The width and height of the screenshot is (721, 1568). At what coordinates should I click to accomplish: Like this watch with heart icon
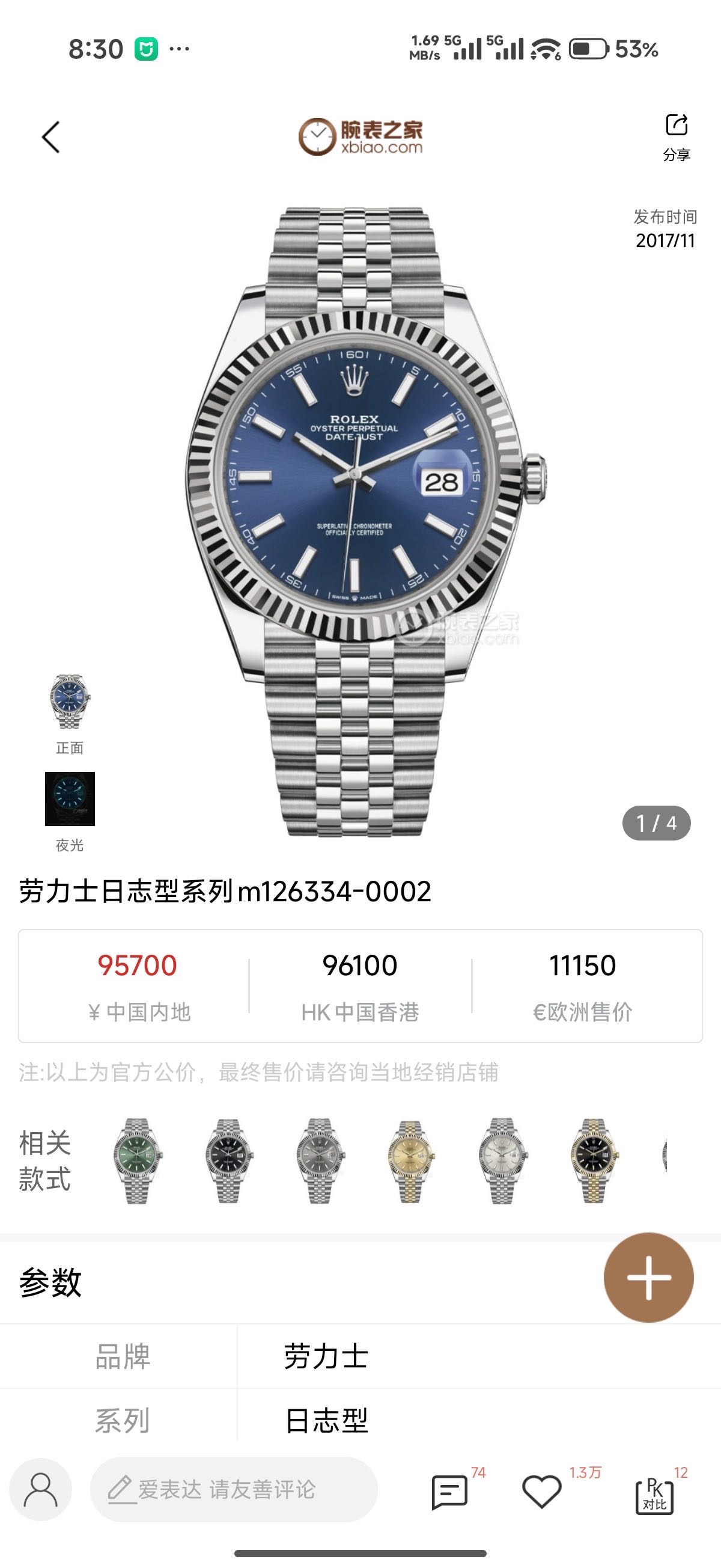541,1491
